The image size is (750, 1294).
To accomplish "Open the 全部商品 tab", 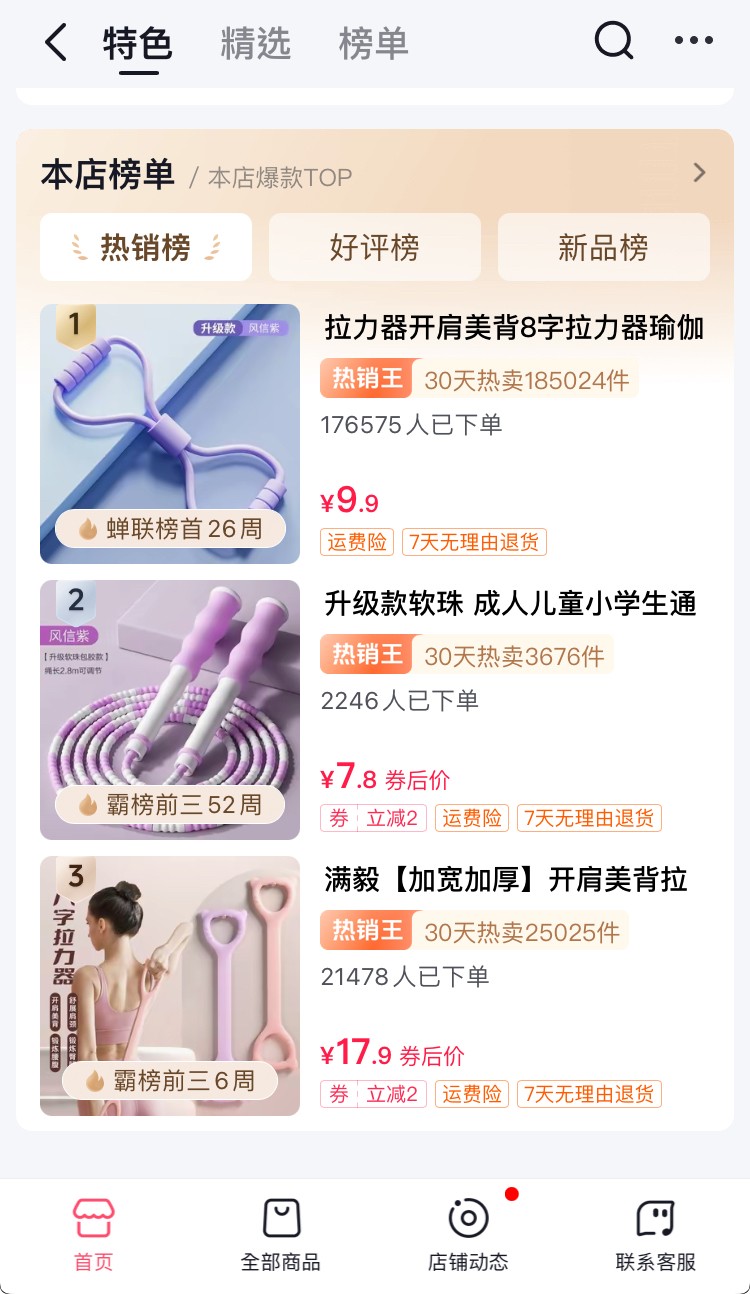I will coord(281,1234).
